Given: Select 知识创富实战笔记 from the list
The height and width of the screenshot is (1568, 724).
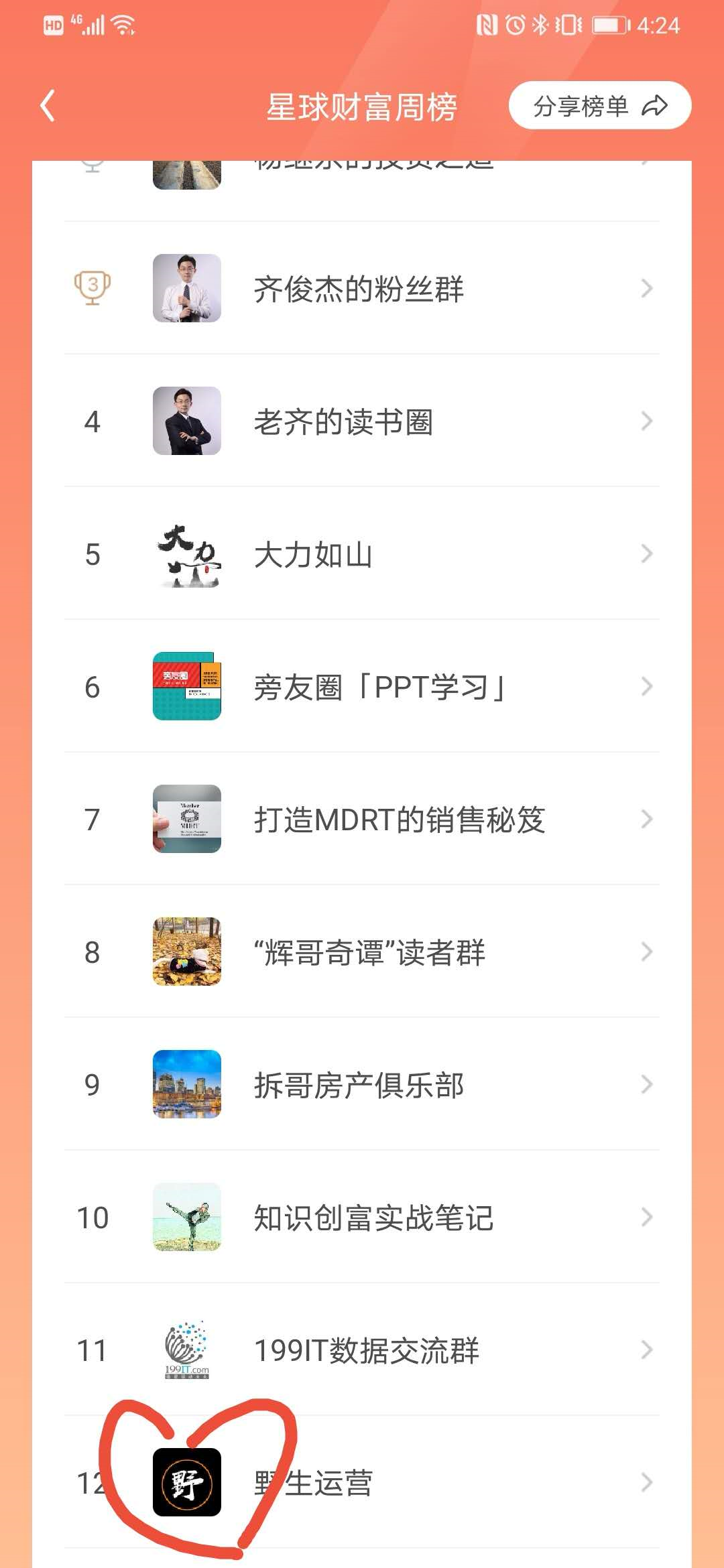Looking at the screenshot, I should click(x=374, y=1218).
